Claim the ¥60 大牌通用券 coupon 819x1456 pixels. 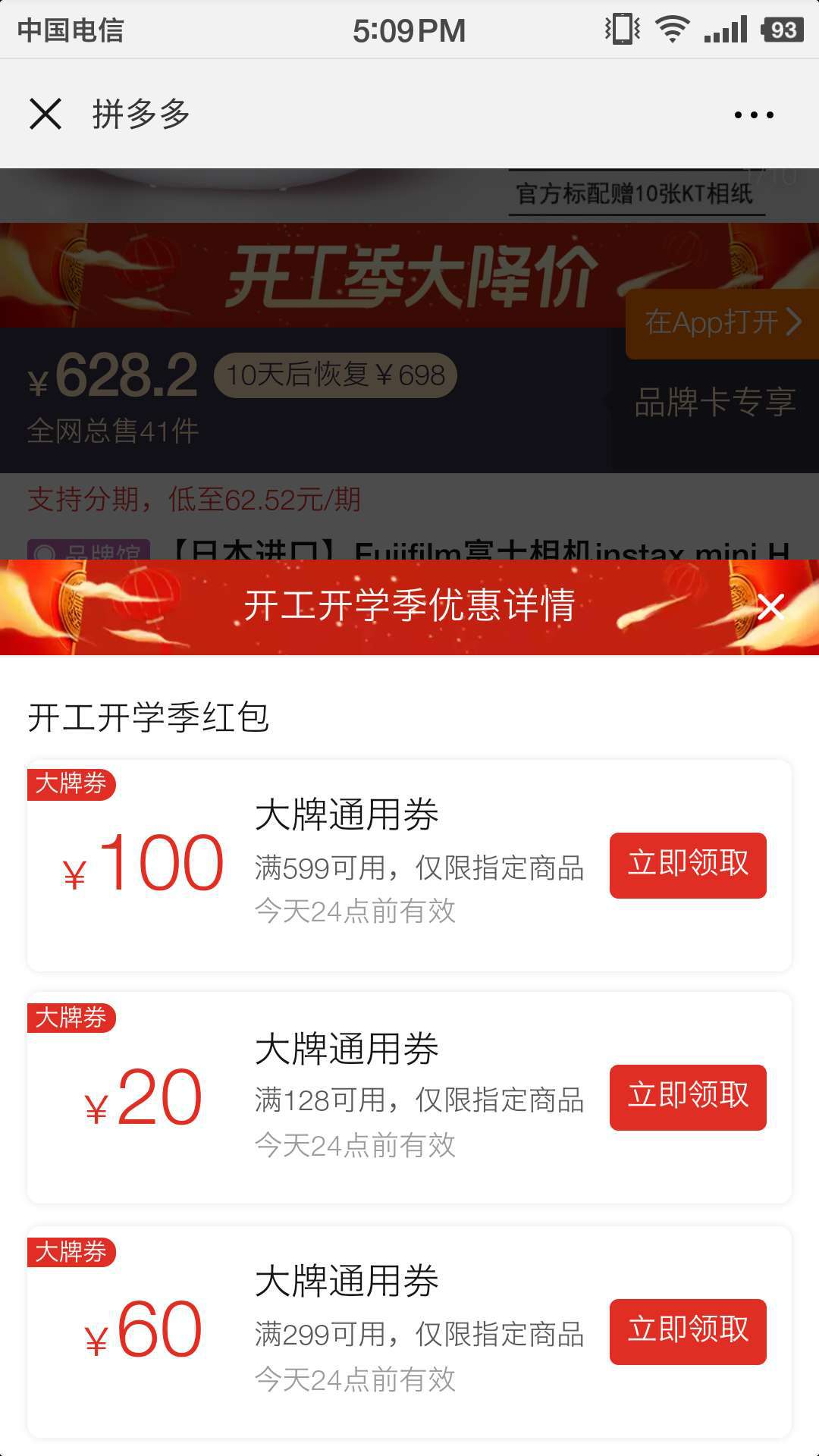(x=688, y=1332)
